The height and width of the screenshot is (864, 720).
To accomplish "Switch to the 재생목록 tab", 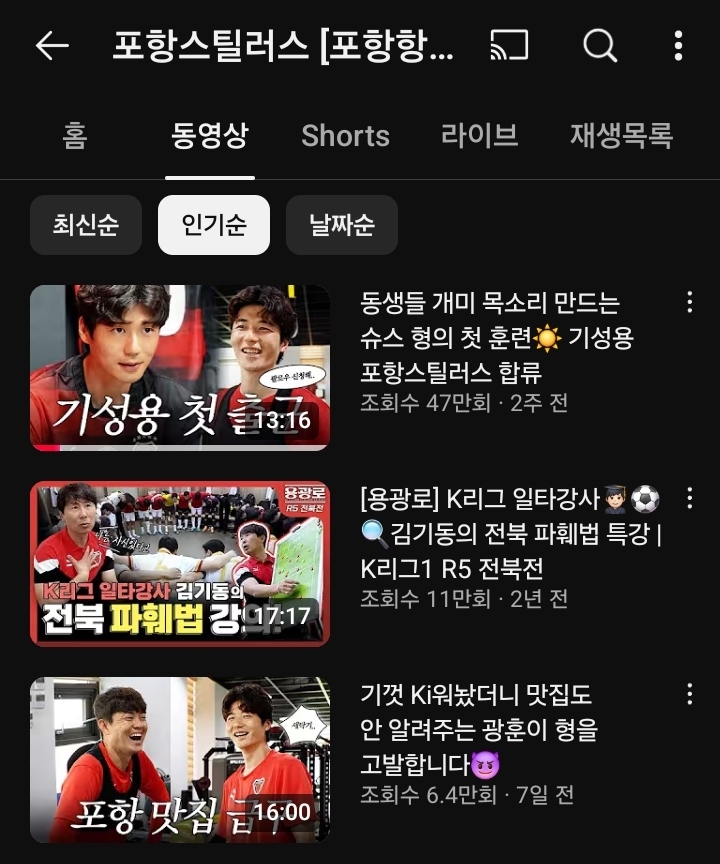I will tap(621, 135).
